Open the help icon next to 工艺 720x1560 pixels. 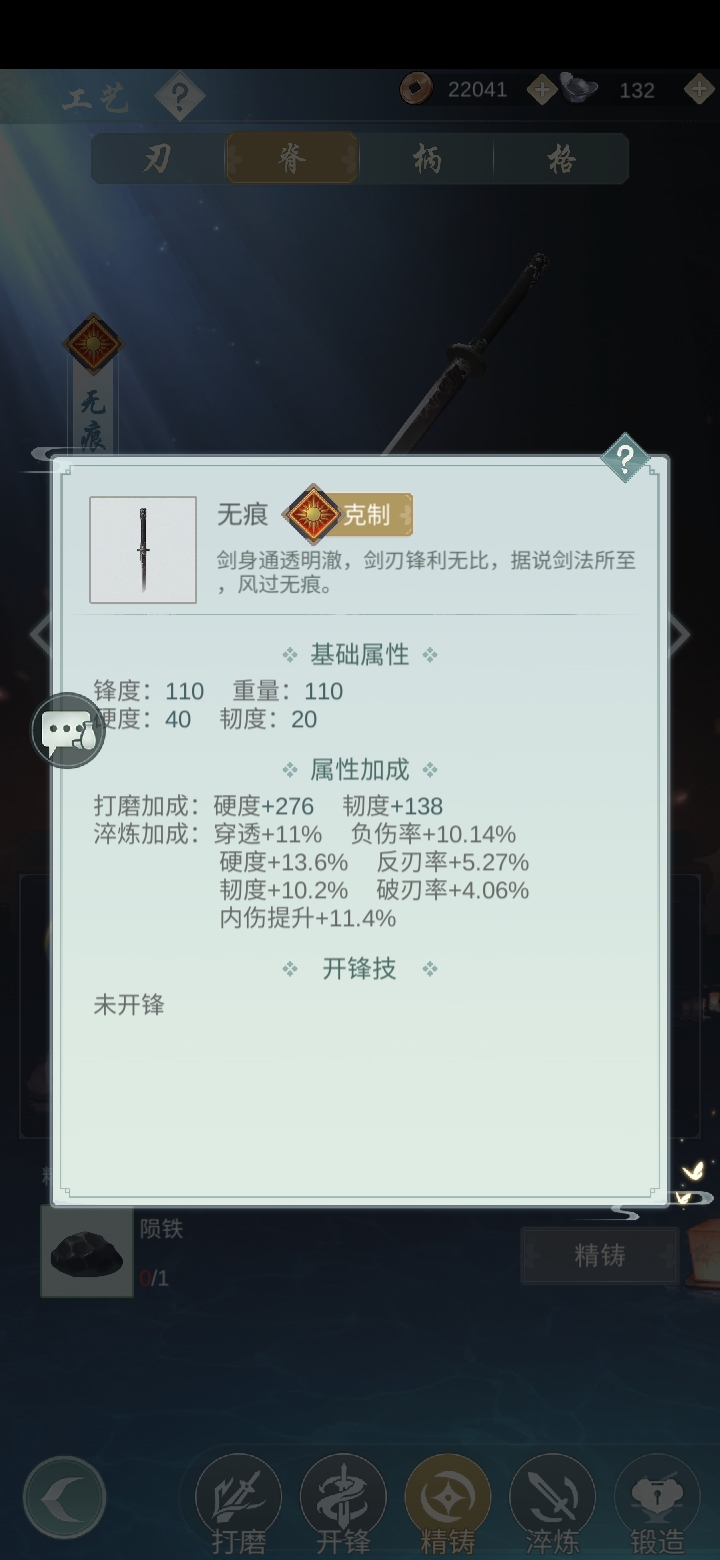click(180, 97)
